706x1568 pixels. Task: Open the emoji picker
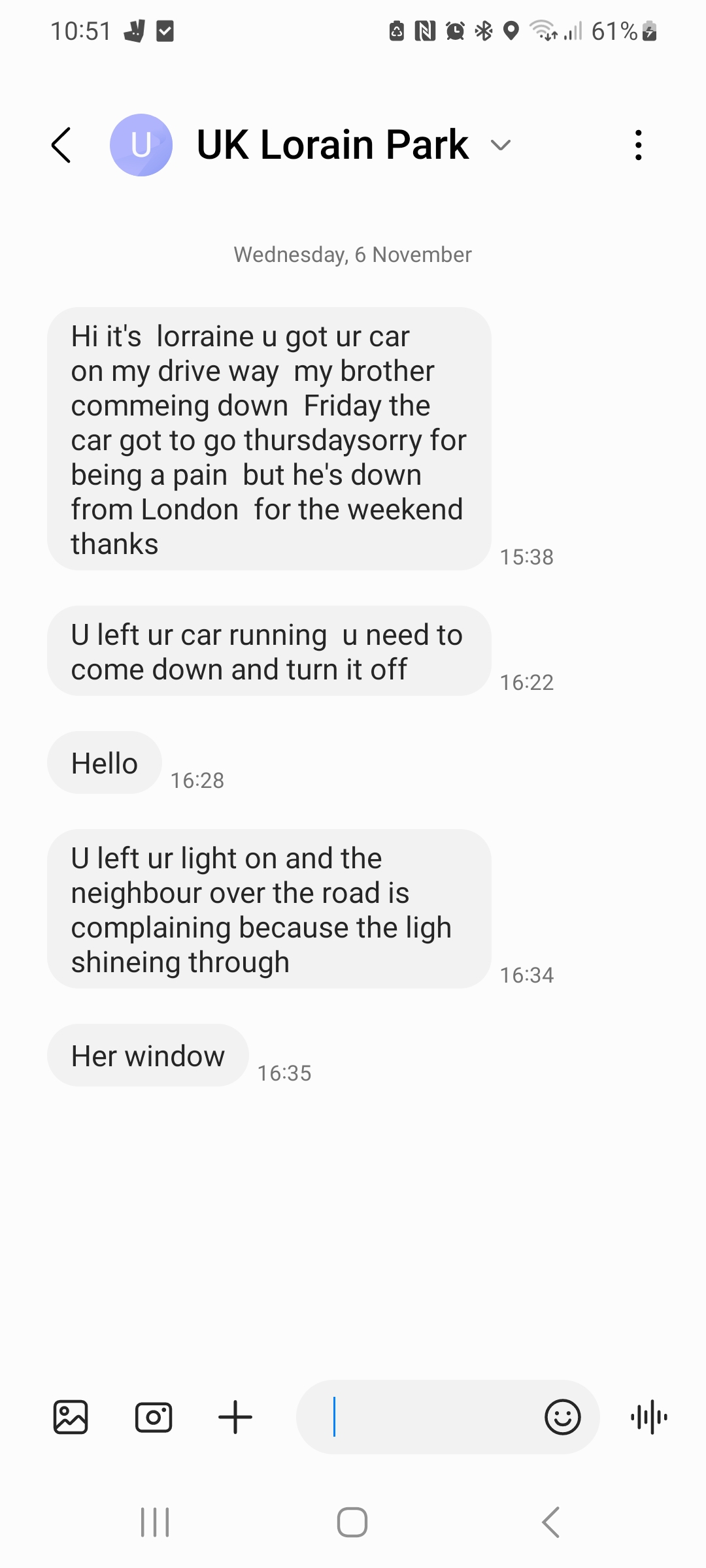coord(562,1417)
